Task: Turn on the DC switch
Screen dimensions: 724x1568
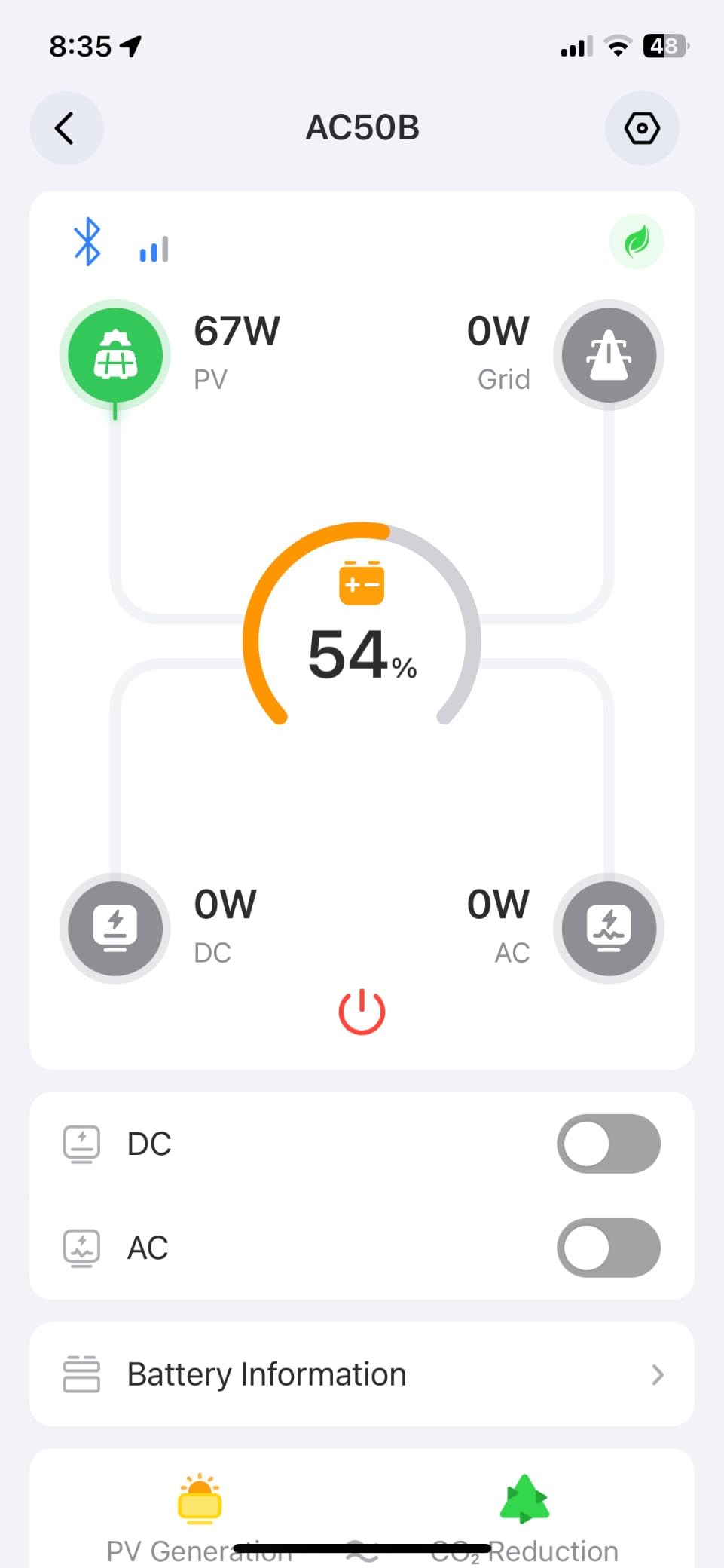Action: pos(609,1144)
